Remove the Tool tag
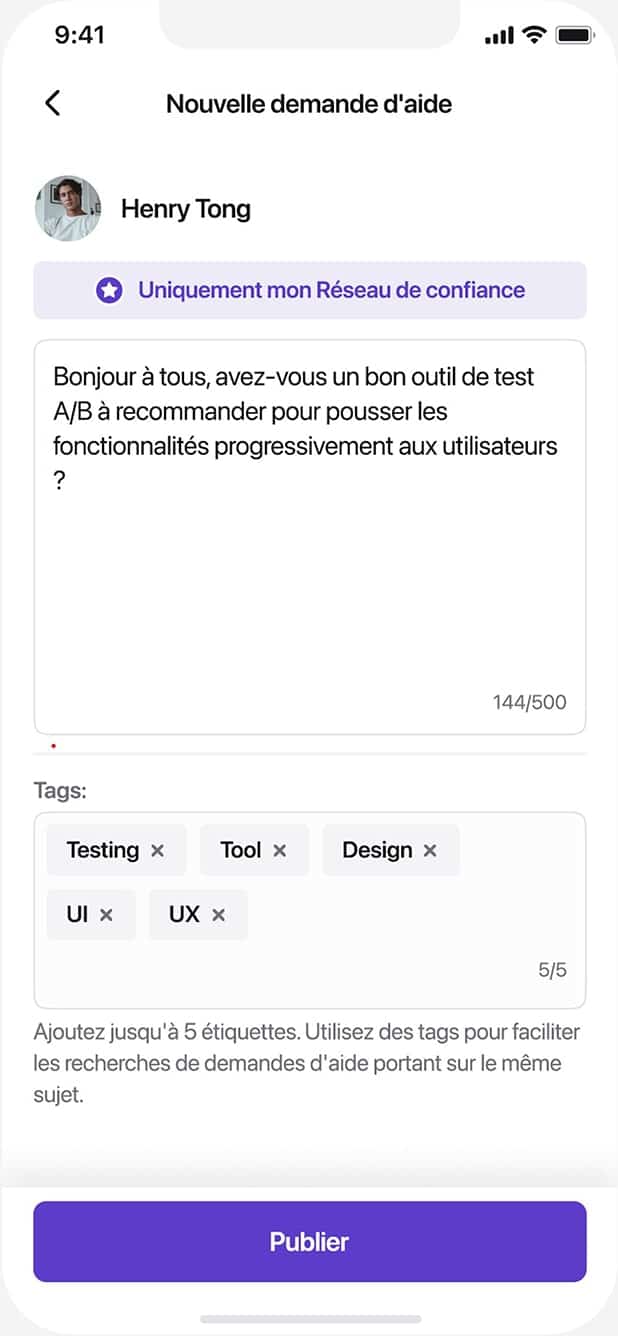This screenshot has width=618, height=1336. 280,851
